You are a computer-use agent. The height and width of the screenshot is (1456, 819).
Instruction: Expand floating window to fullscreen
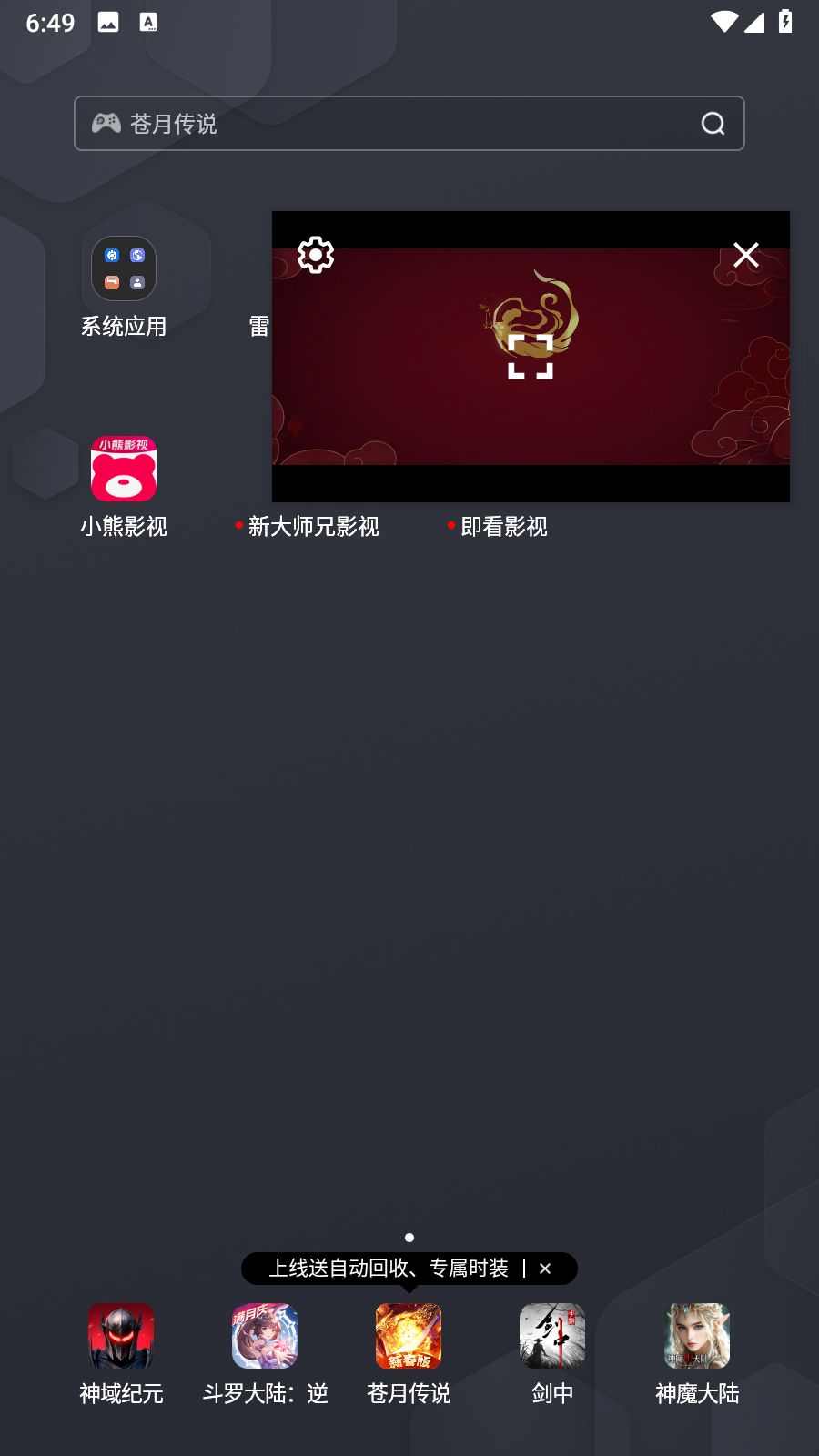pyautogui.click(x=531, y=356)
